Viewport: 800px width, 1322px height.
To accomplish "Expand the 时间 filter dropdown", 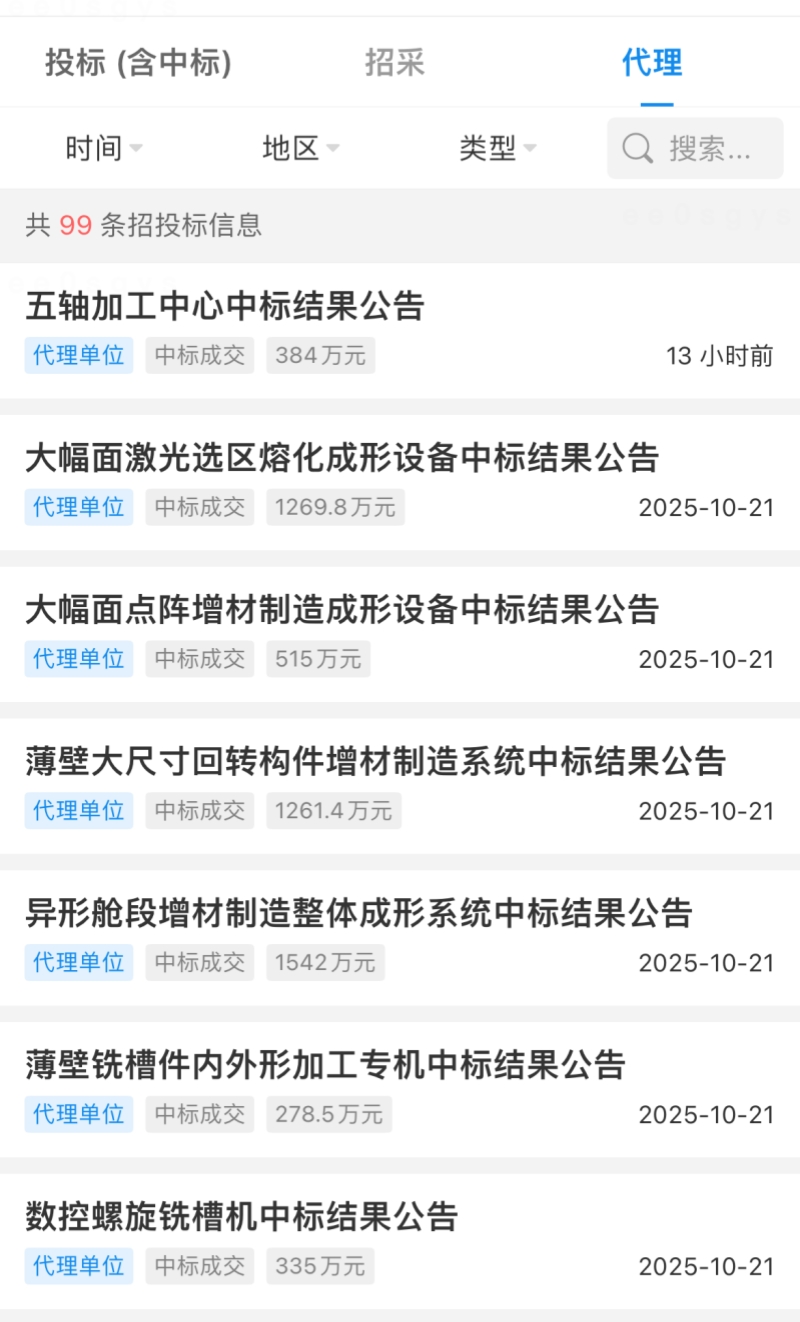I will 104,149.
